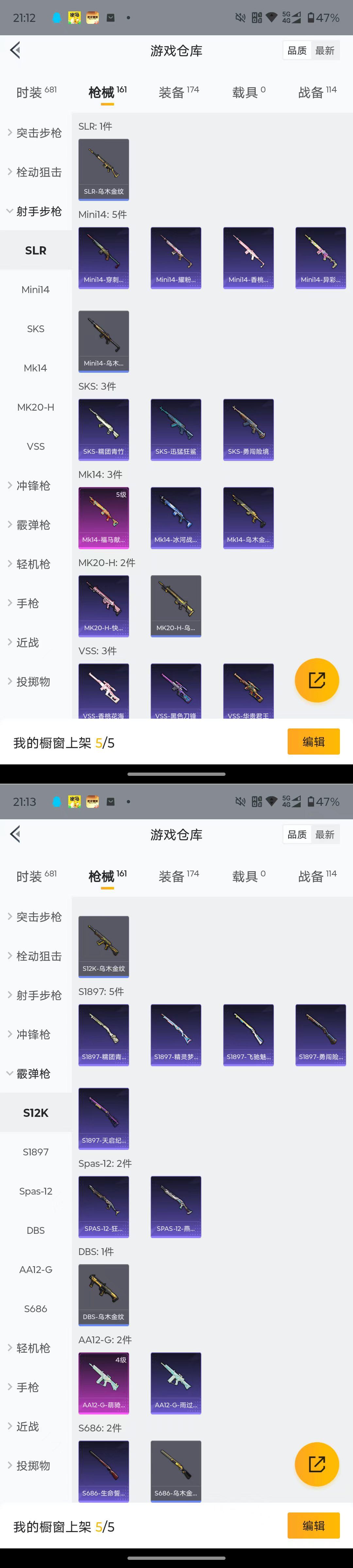The width and height of the screenshot is (353, 1568).
Task: Choose SKS in the sidebar
Action: click(35, 329)
